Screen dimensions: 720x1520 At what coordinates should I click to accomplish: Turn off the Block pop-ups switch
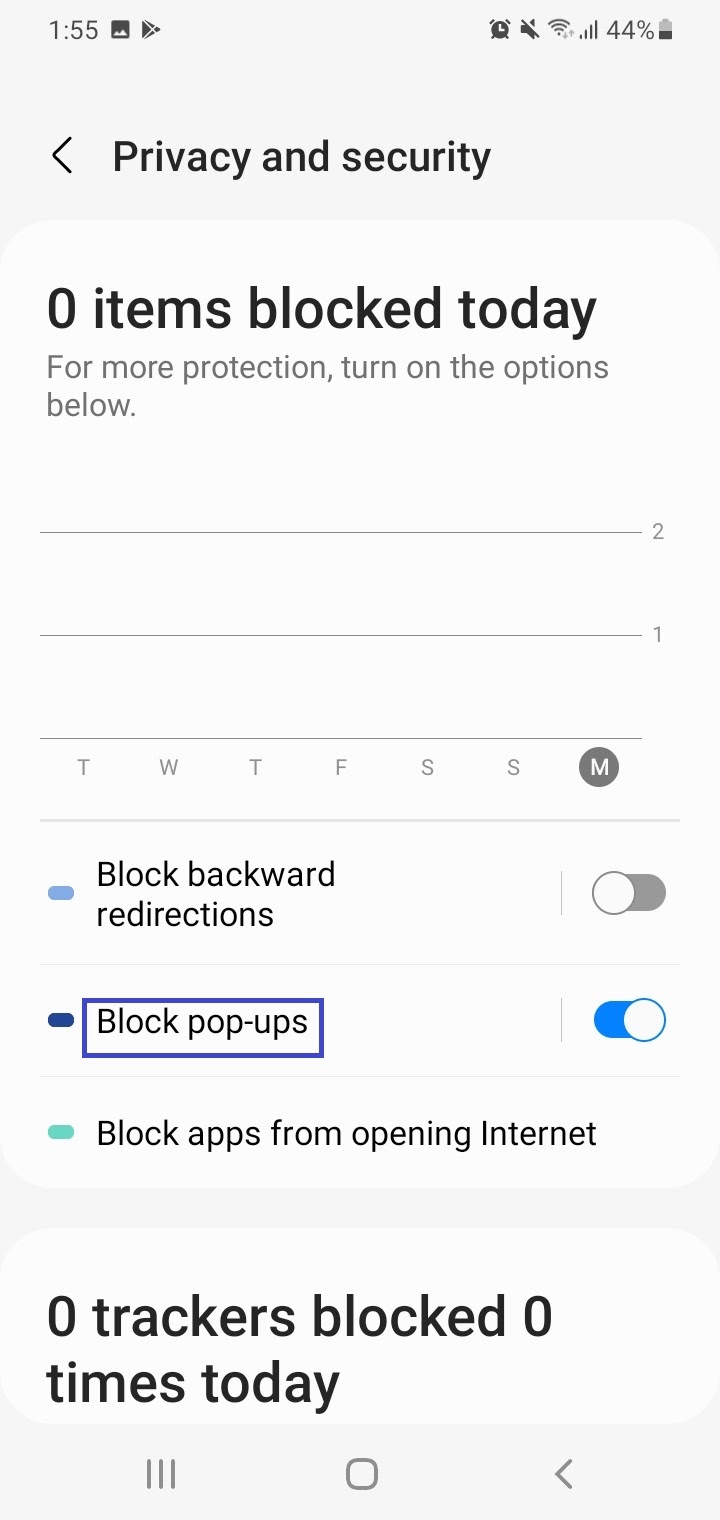[x=629, y=1021]
